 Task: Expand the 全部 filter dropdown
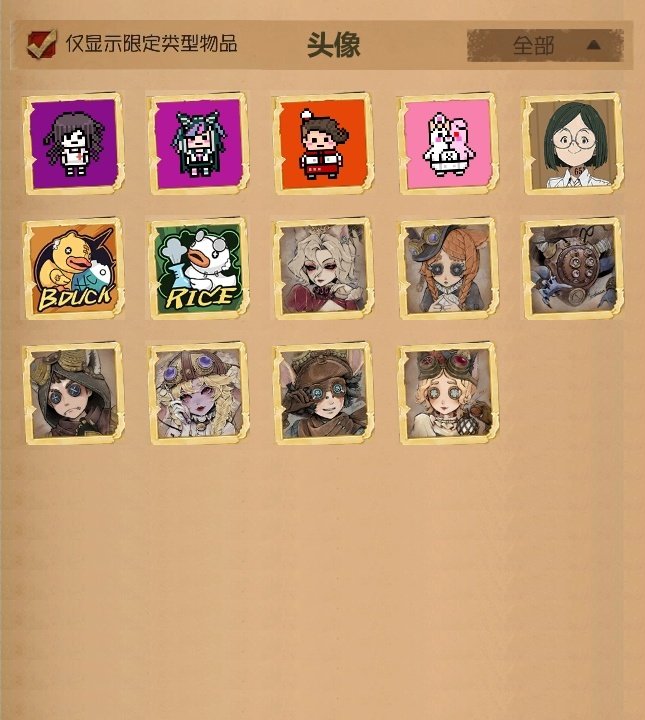coord(545,45)
